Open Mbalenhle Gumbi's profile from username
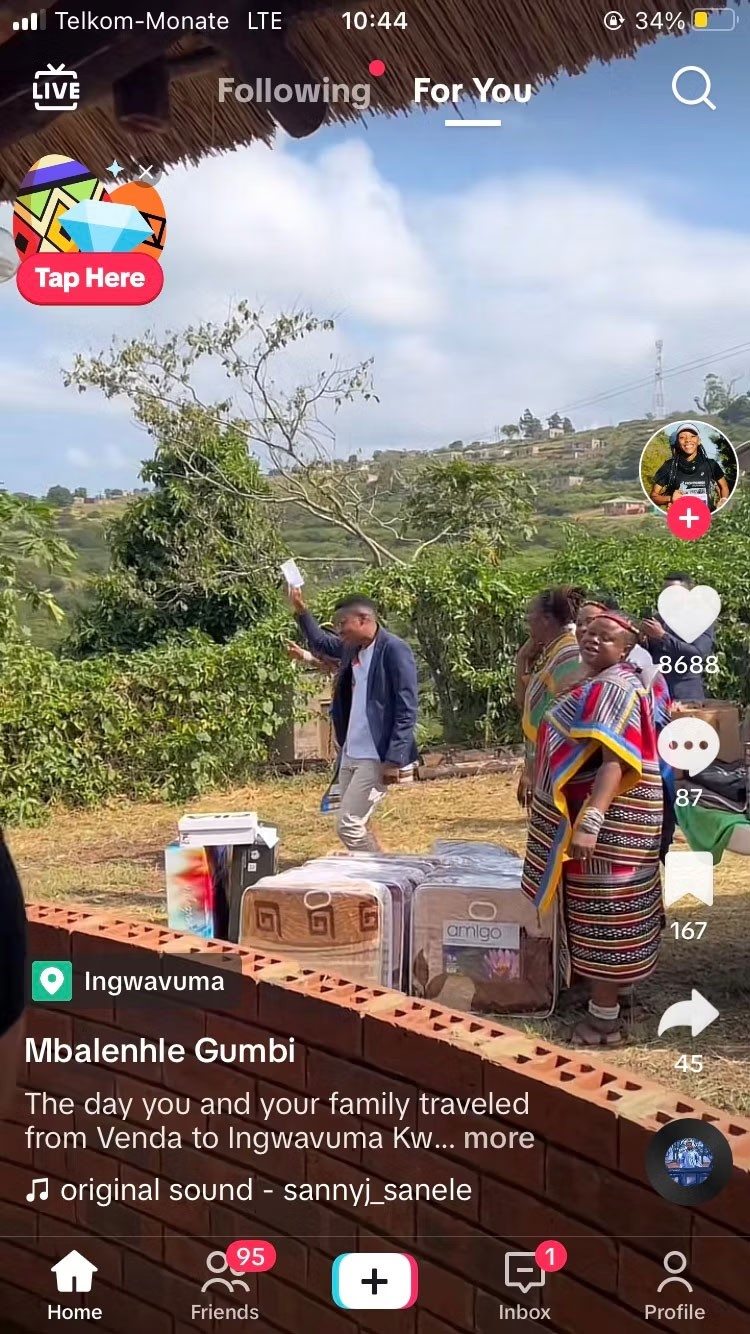Image resolution: width=750 pixels, height=1334 pixels. pos(160,1050)
